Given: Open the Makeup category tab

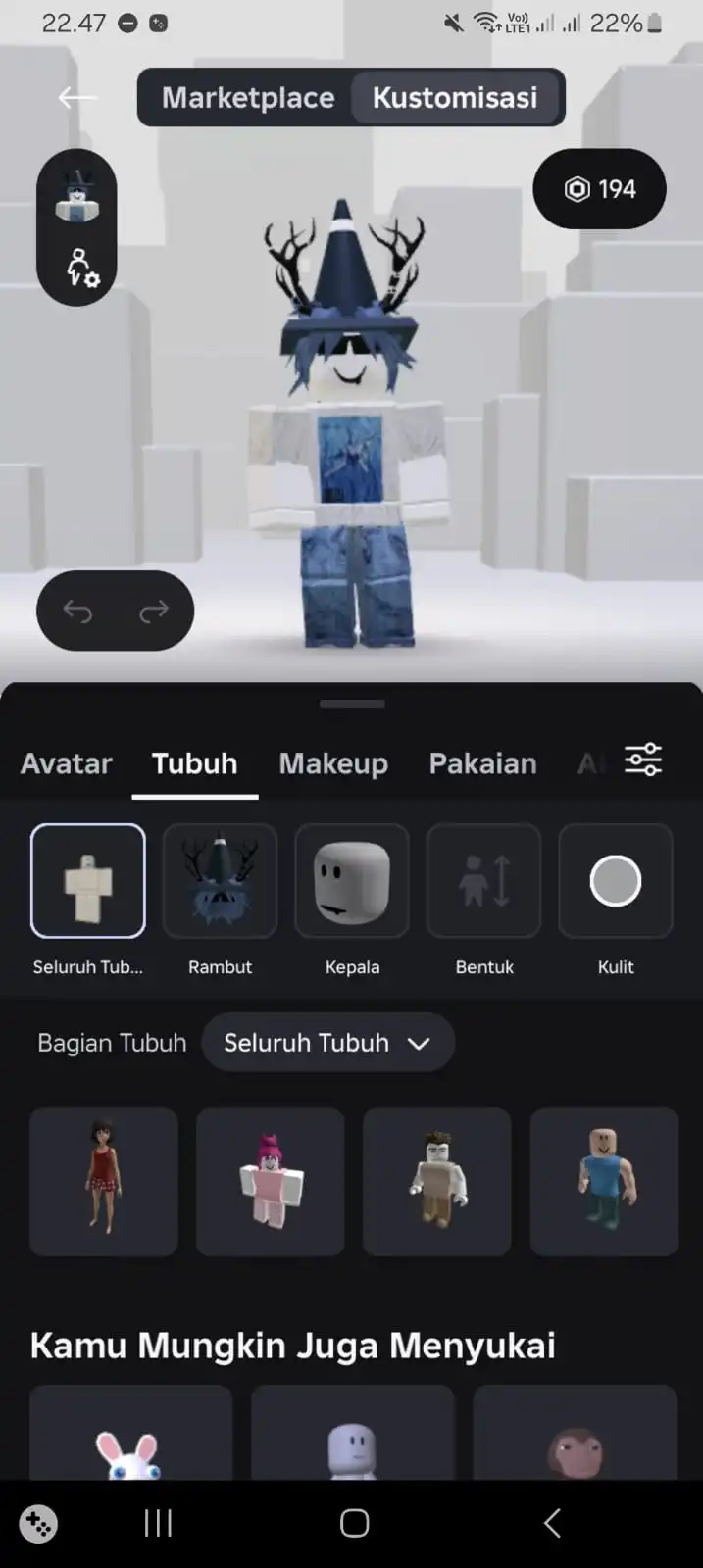Looking at the screenshot, I should point(333,763).
